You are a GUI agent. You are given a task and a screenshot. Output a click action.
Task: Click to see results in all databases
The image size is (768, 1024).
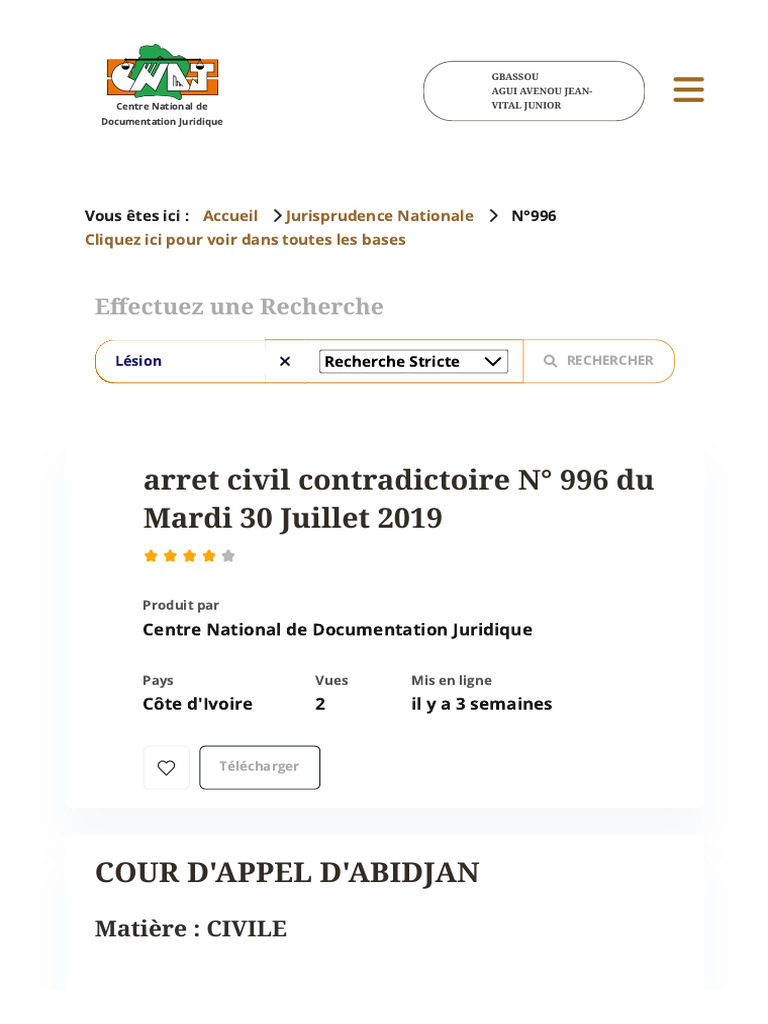(245, 240)
